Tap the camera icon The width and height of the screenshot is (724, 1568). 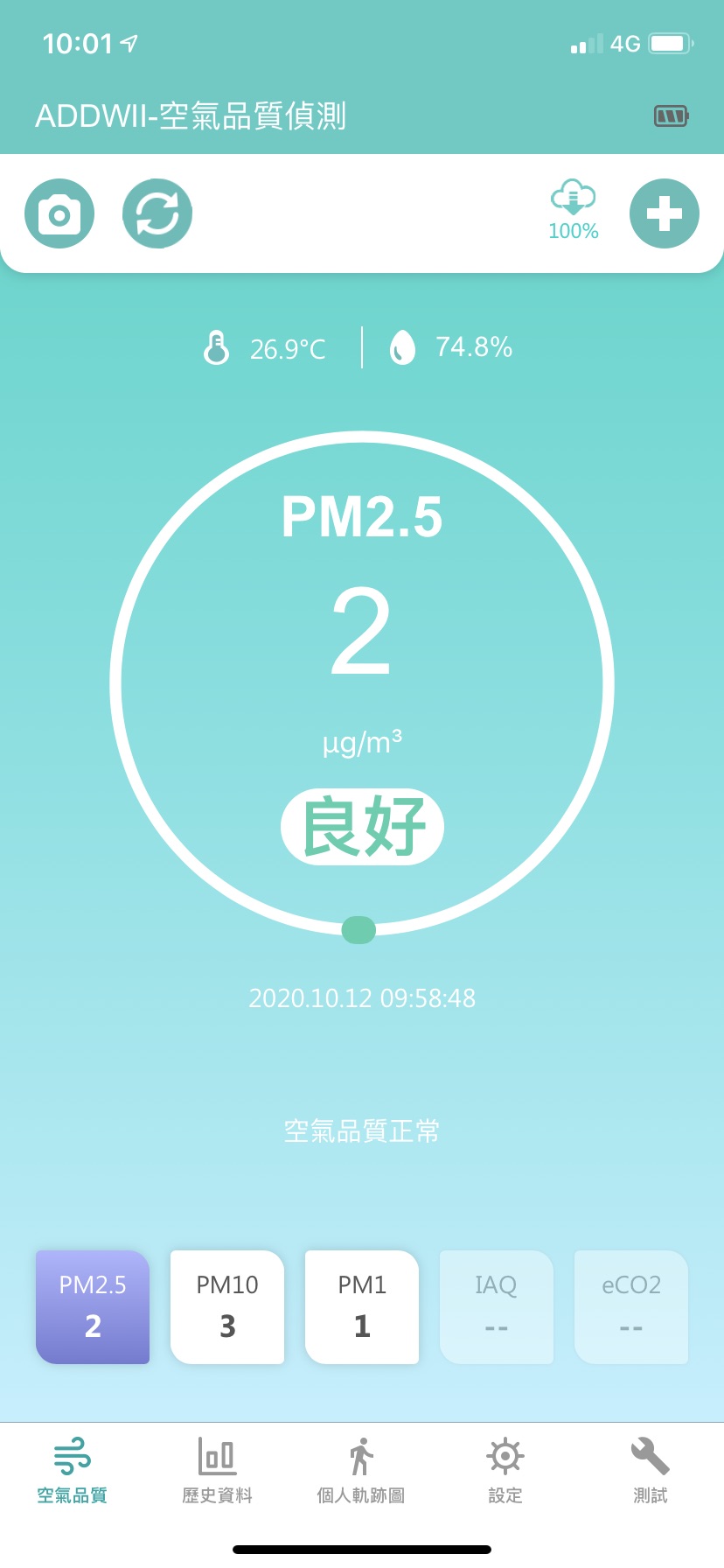coord(59,213)
